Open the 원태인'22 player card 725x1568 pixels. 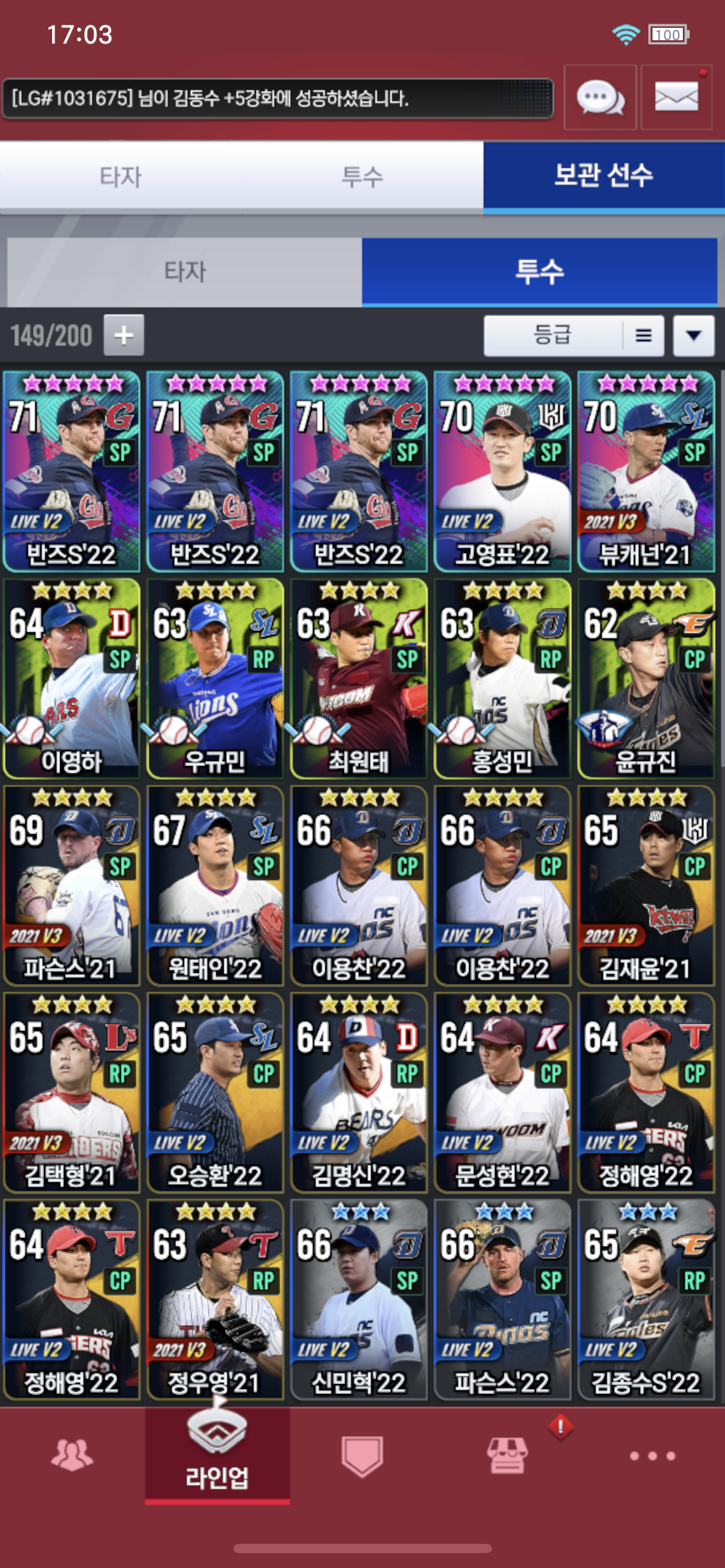(x=215, y=886)
